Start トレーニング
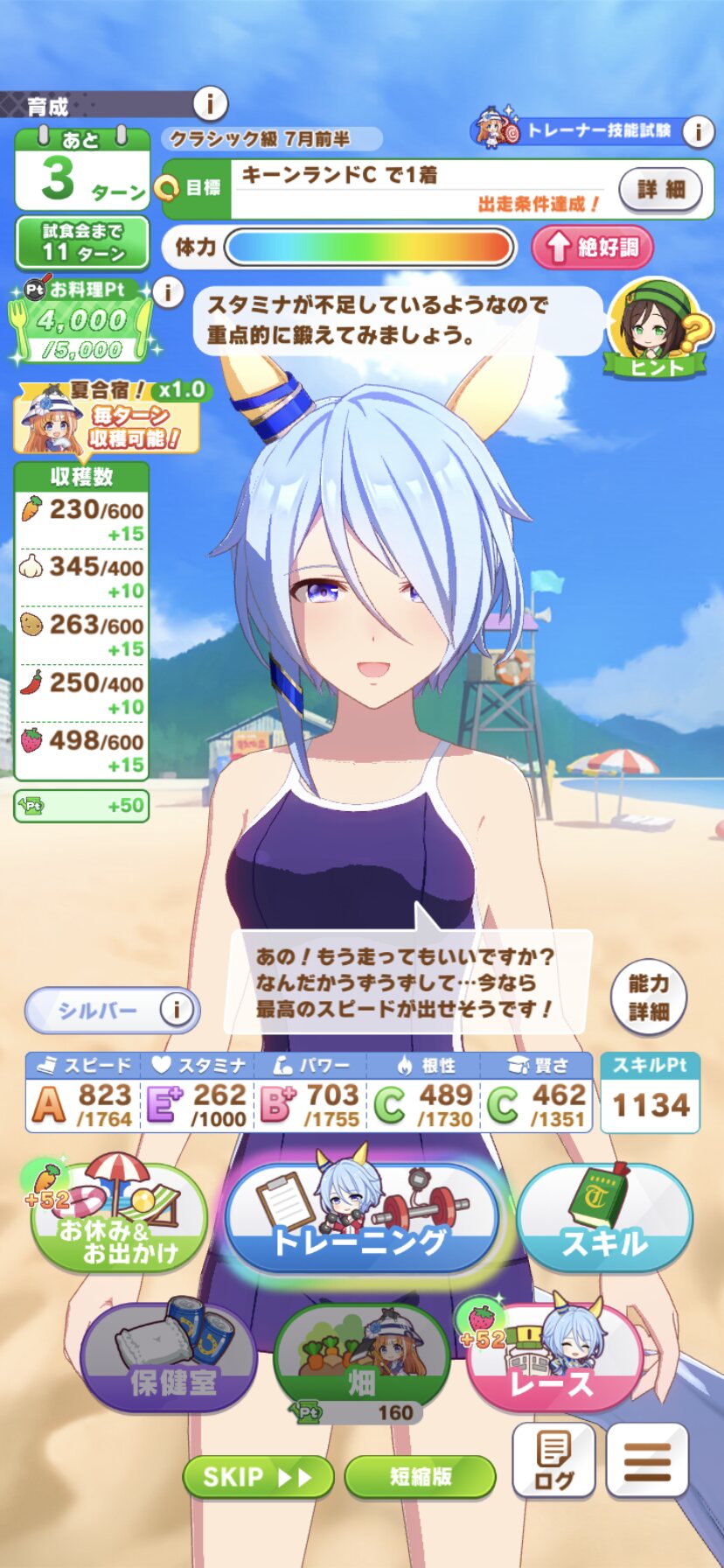The height and width of the screenshot is (1568, 724). point(362,1216)
